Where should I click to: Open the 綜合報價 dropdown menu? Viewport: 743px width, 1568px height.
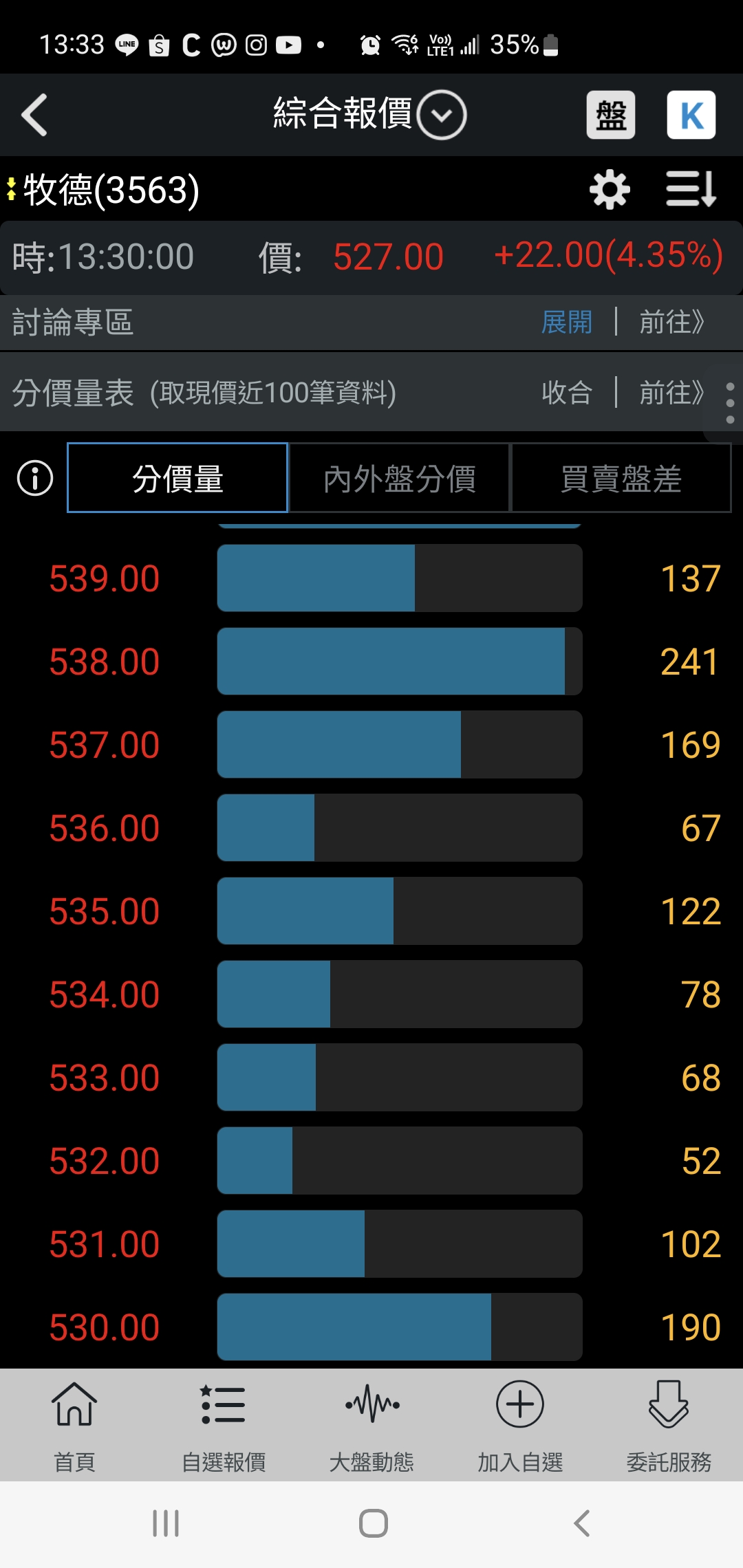[x=441, y=115]
